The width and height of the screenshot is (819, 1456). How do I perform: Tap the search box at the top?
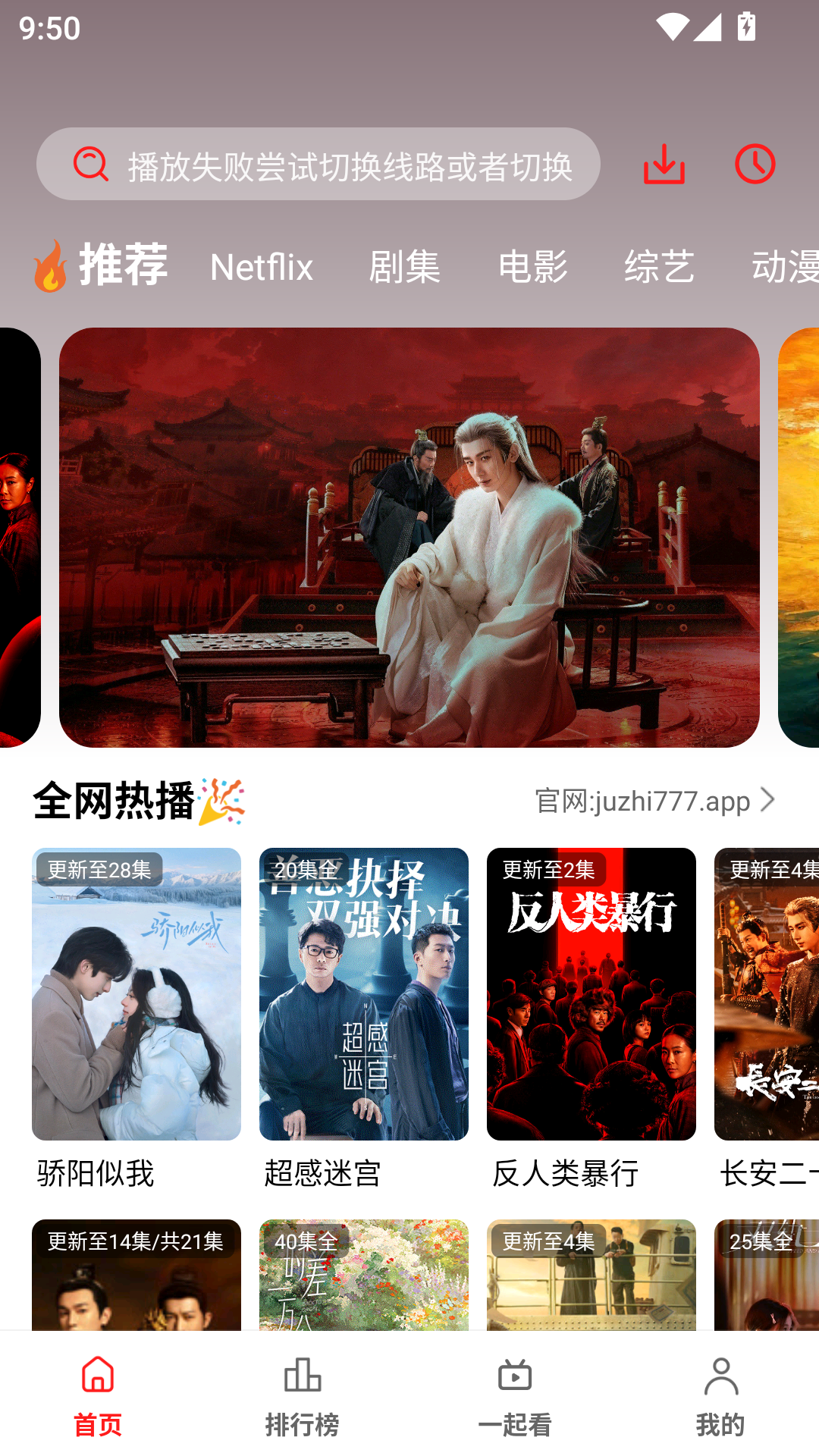click(318, 164)
